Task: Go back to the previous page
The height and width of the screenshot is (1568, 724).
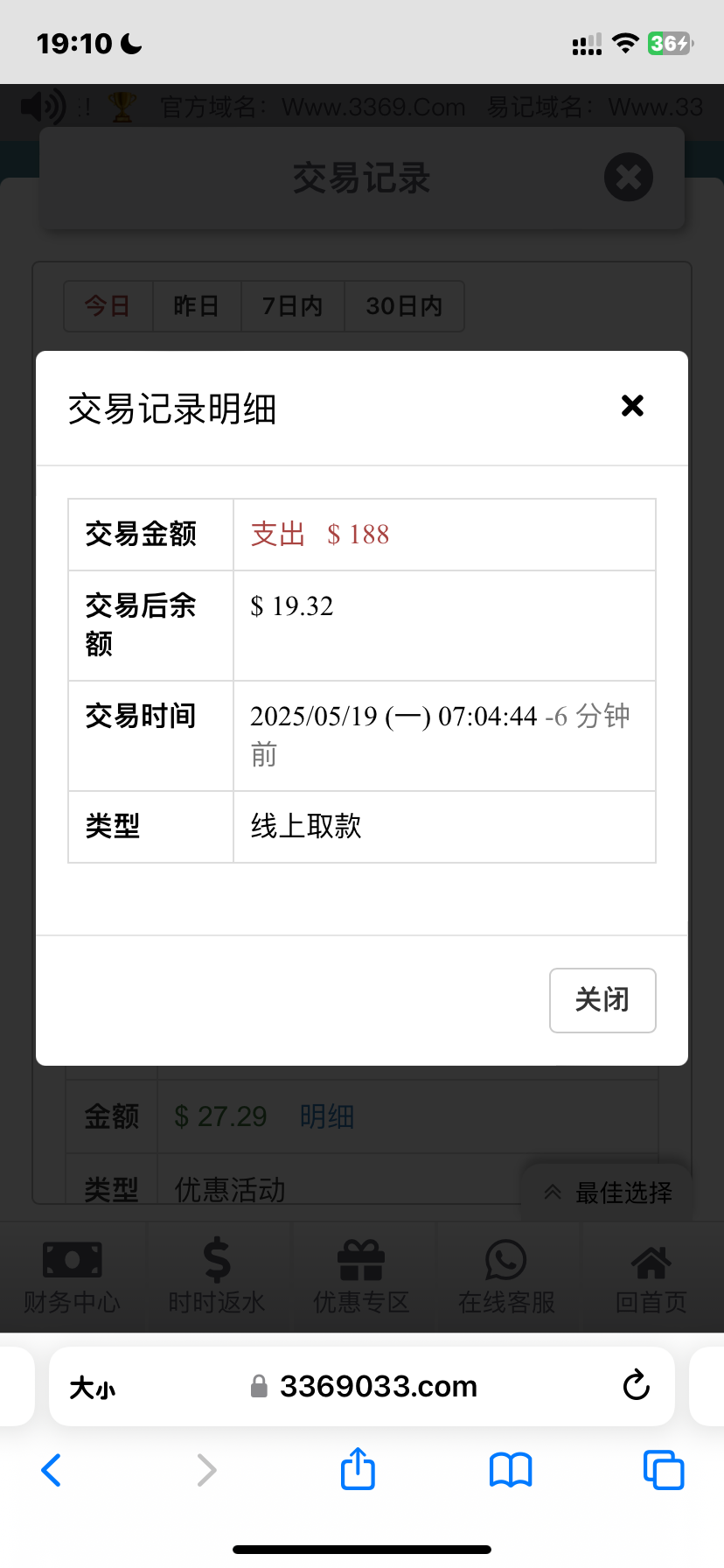Action: click(52, 1470)
